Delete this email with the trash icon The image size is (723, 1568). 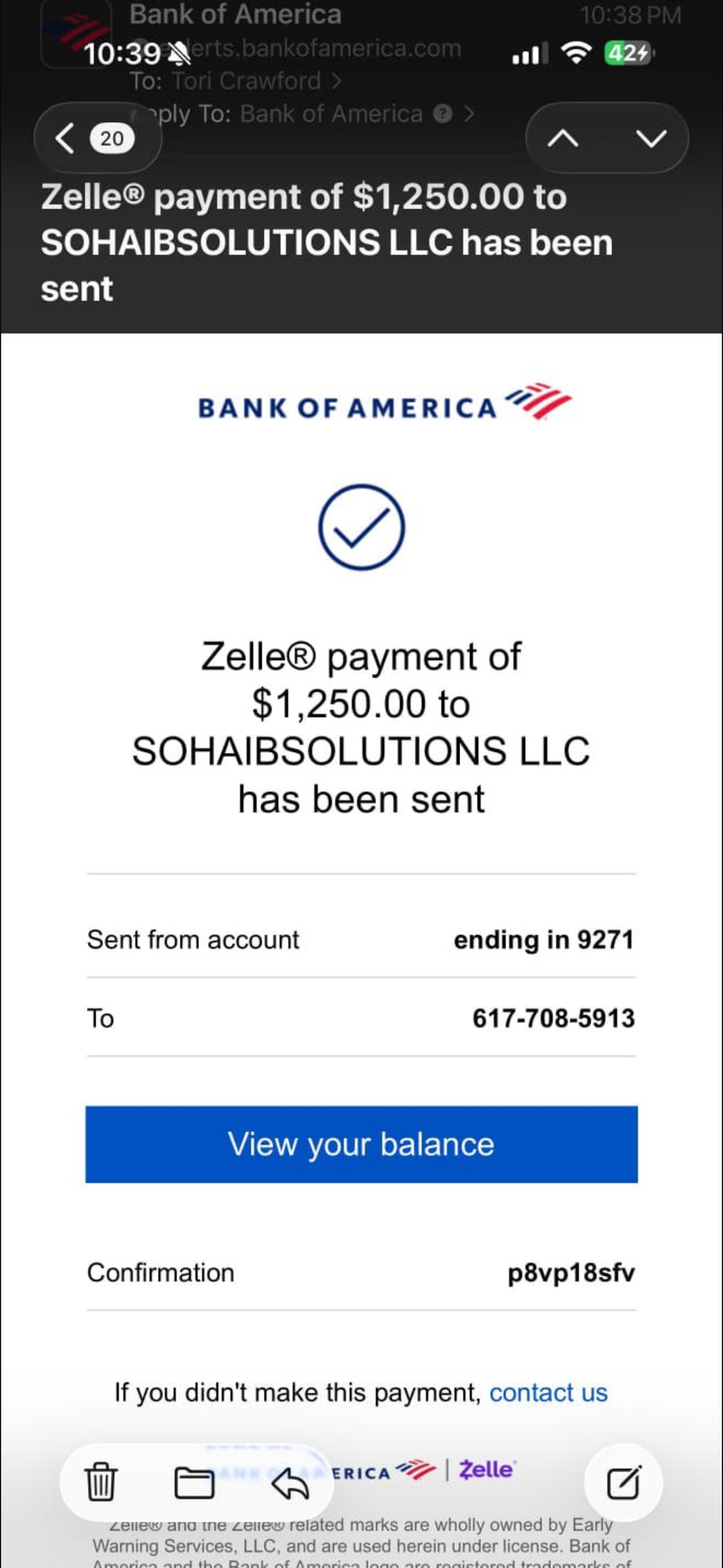pos(101,1483)
